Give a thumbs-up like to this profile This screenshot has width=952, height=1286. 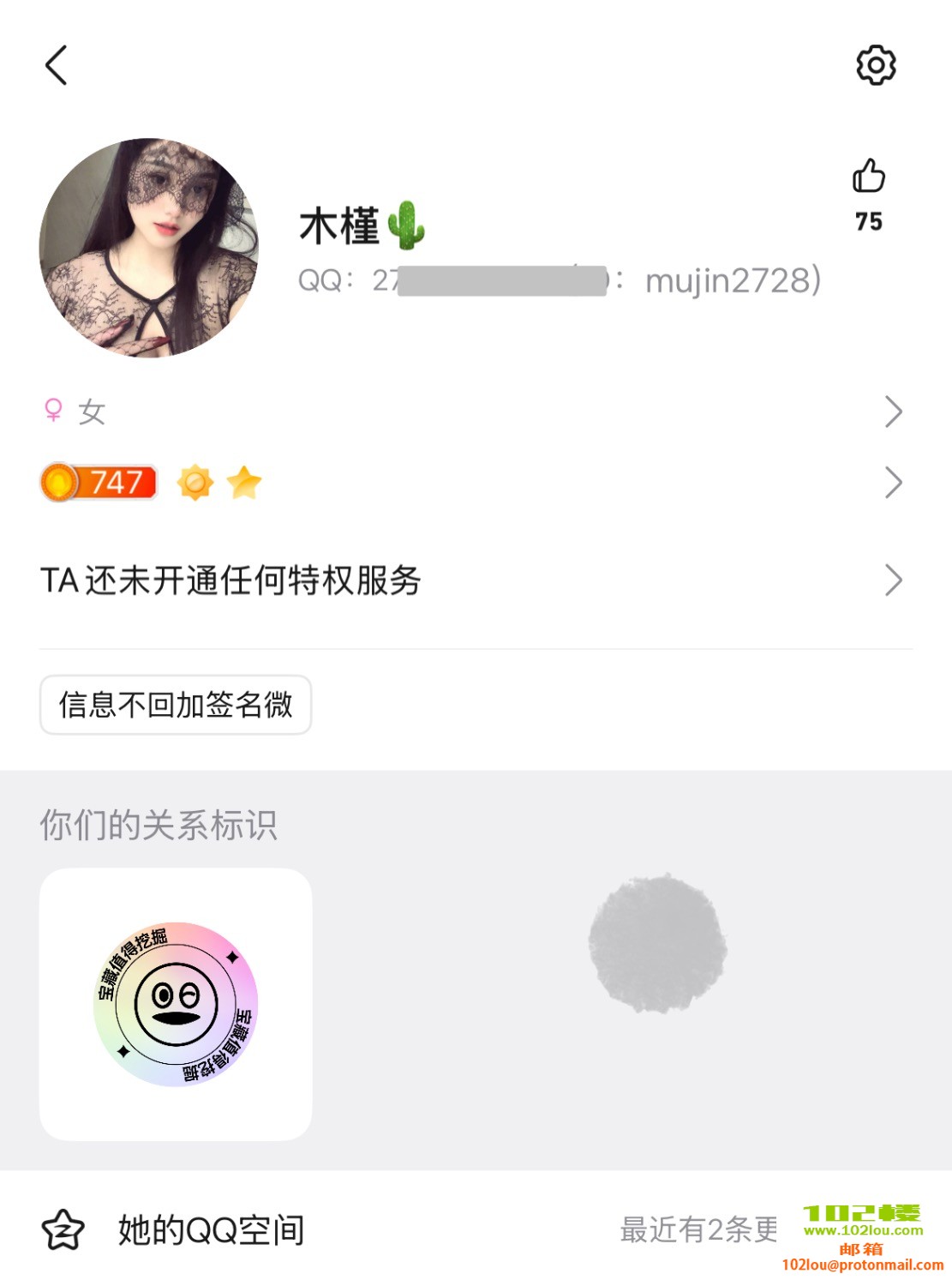868,177
